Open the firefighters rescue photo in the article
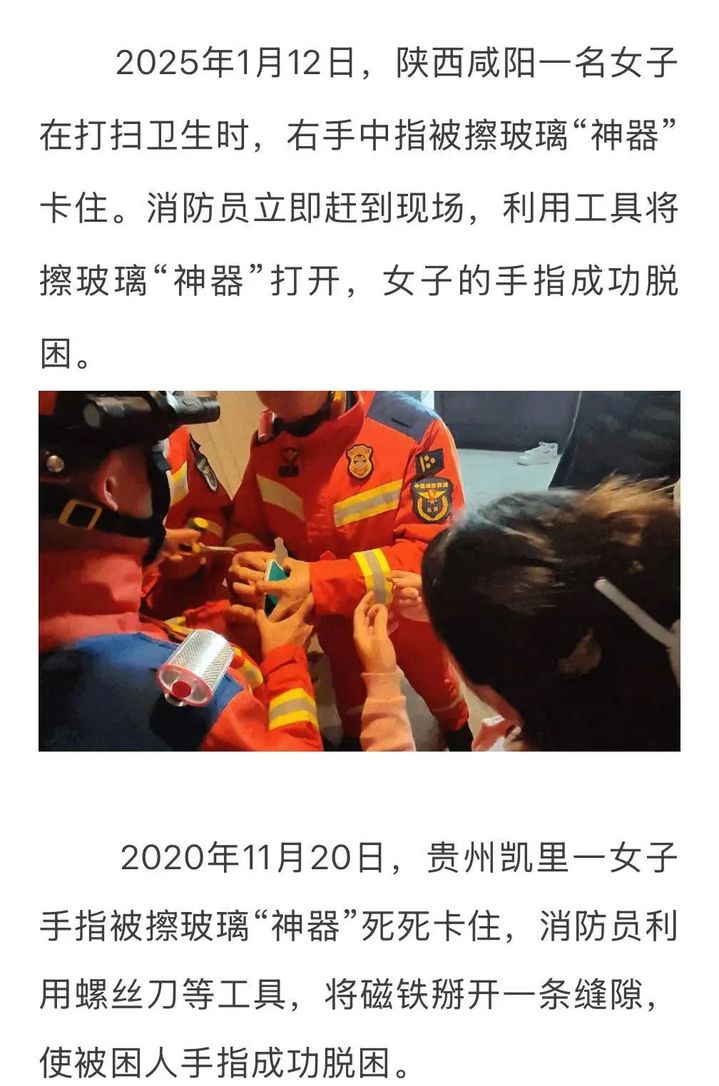Screen dimensions: 719x1086 [359, 570]
